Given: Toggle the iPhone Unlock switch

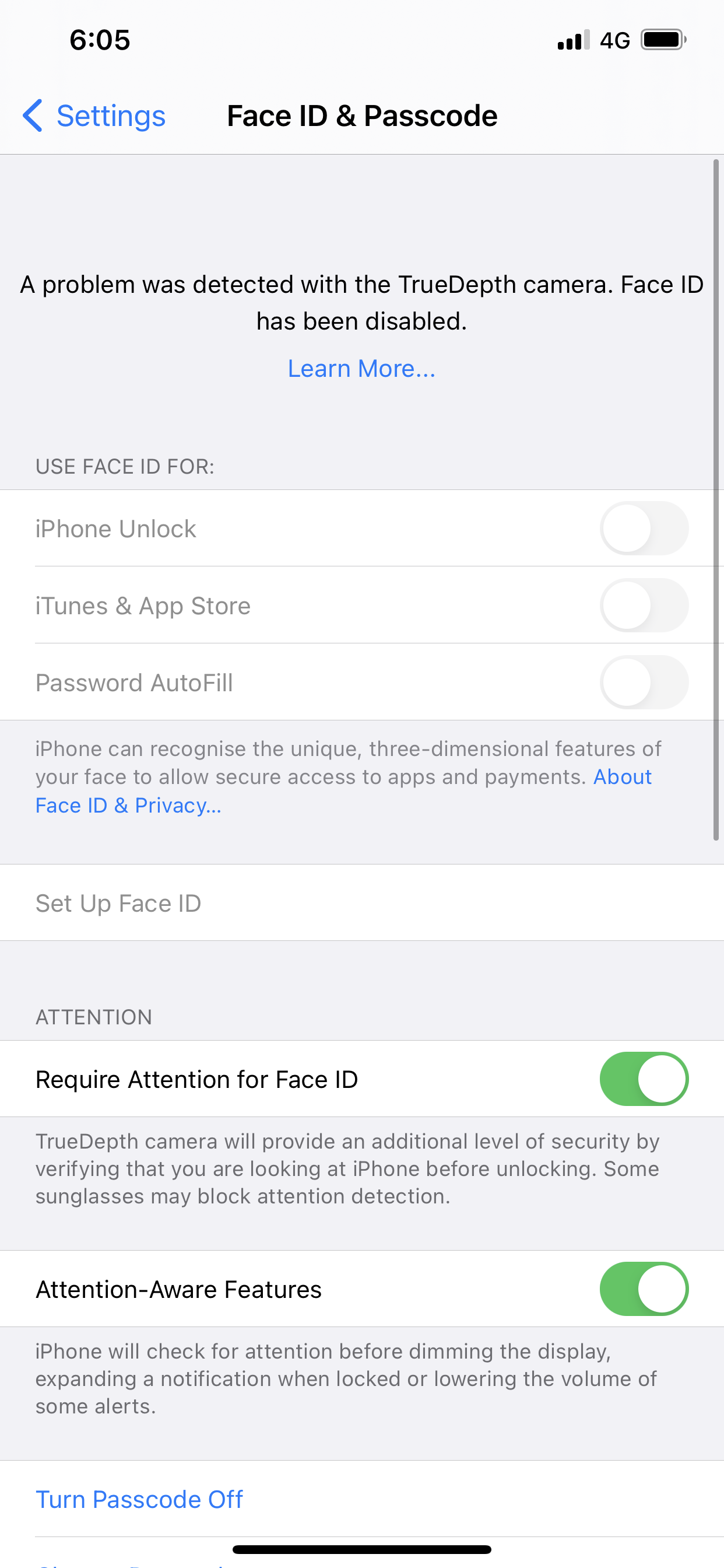Looking at the screenshot, I should pyautogui.click(x=644, y=528).
